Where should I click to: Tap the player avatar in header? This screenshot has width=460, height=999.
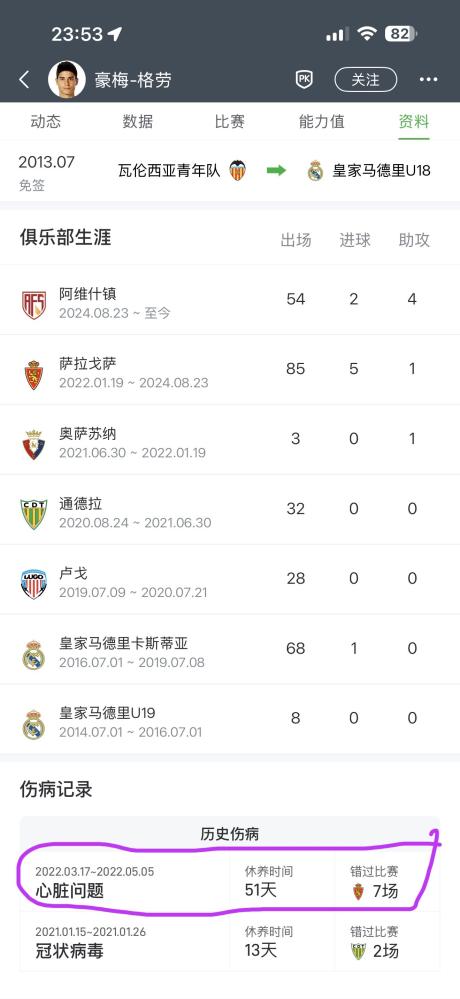(67, 80)
